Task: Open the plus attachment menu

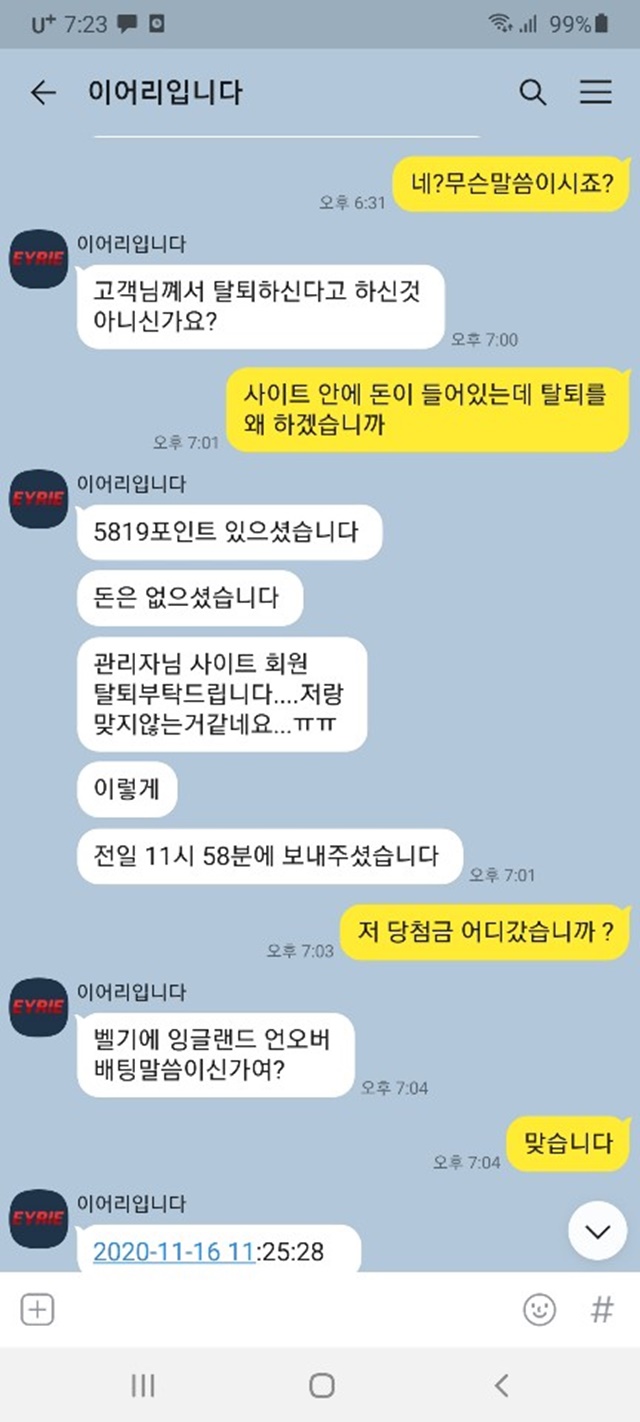Action: coord(37,1310)
